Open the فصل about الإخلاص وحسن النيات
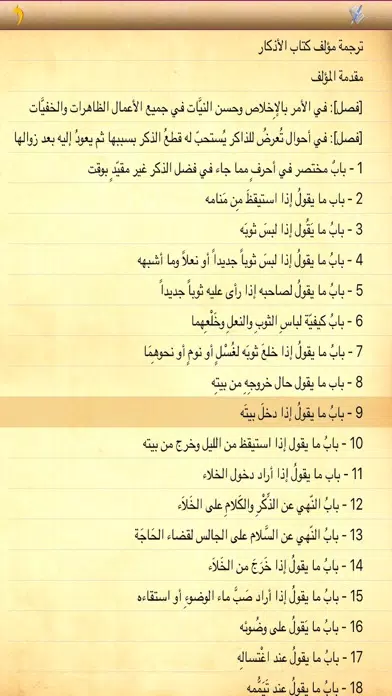 point(196,107)
